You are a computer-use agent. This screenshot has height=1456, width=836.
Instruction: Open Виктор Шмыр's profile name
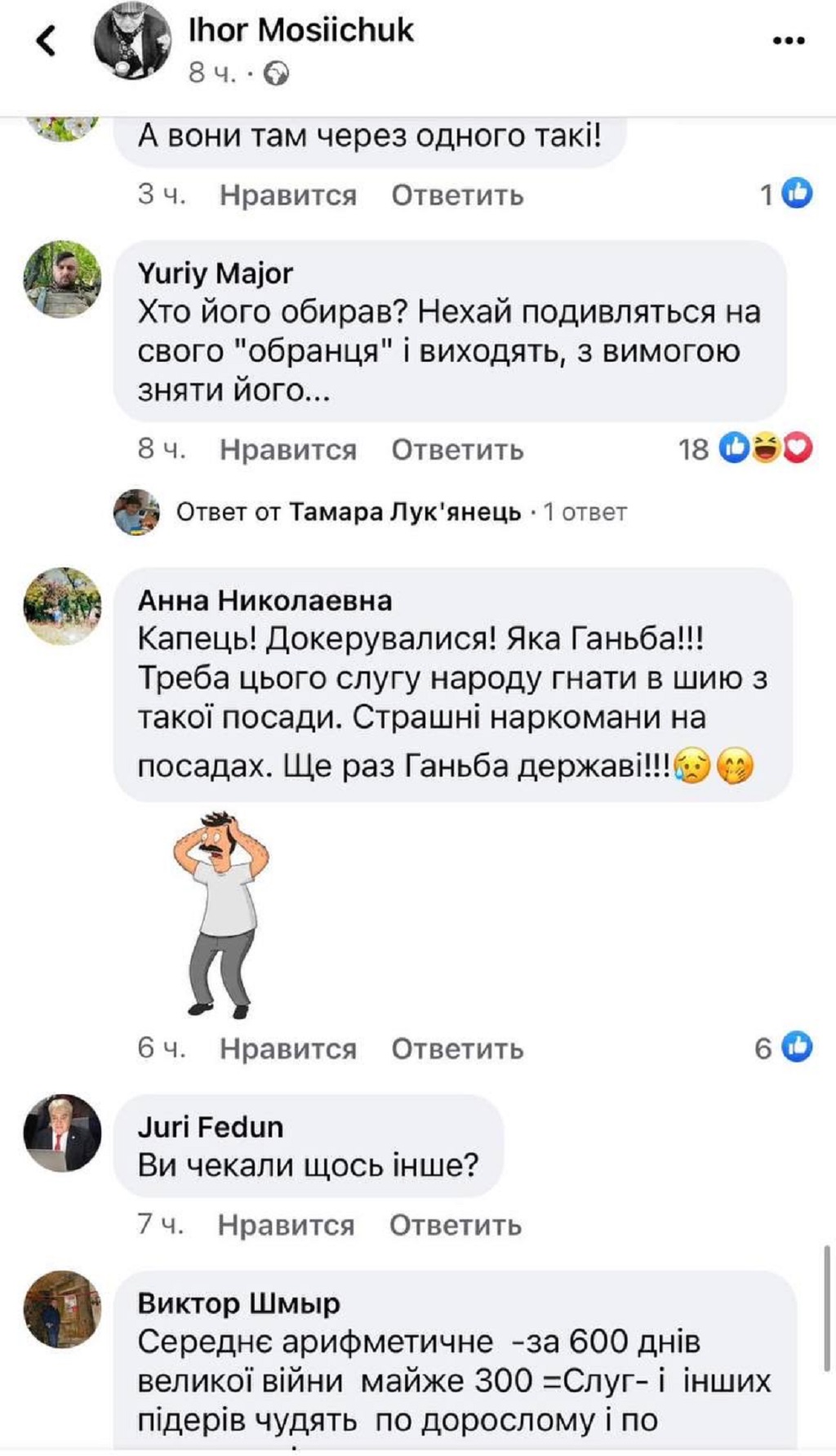pos(238,1302)
